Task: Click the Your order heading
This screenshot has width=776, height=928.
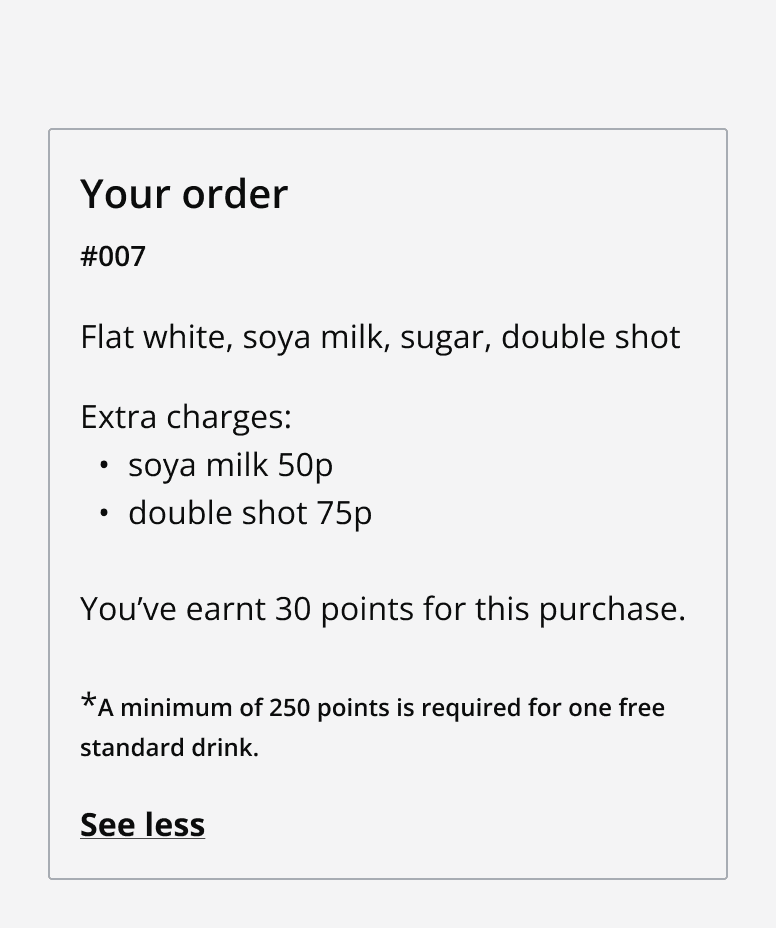Action: (183, 194)
